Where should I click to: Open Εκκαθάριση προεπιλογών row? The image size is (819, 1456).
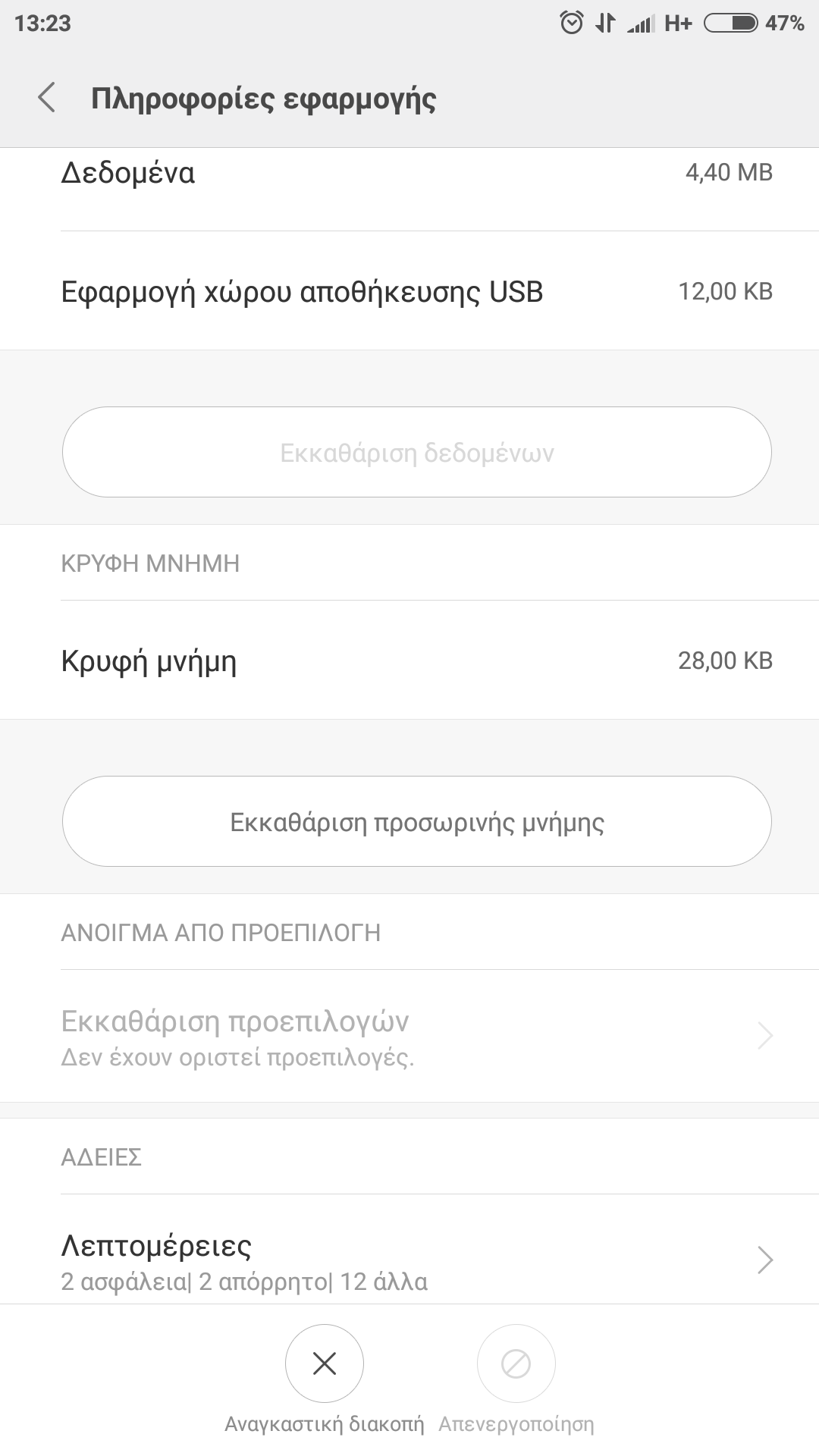pos(409,1035)
